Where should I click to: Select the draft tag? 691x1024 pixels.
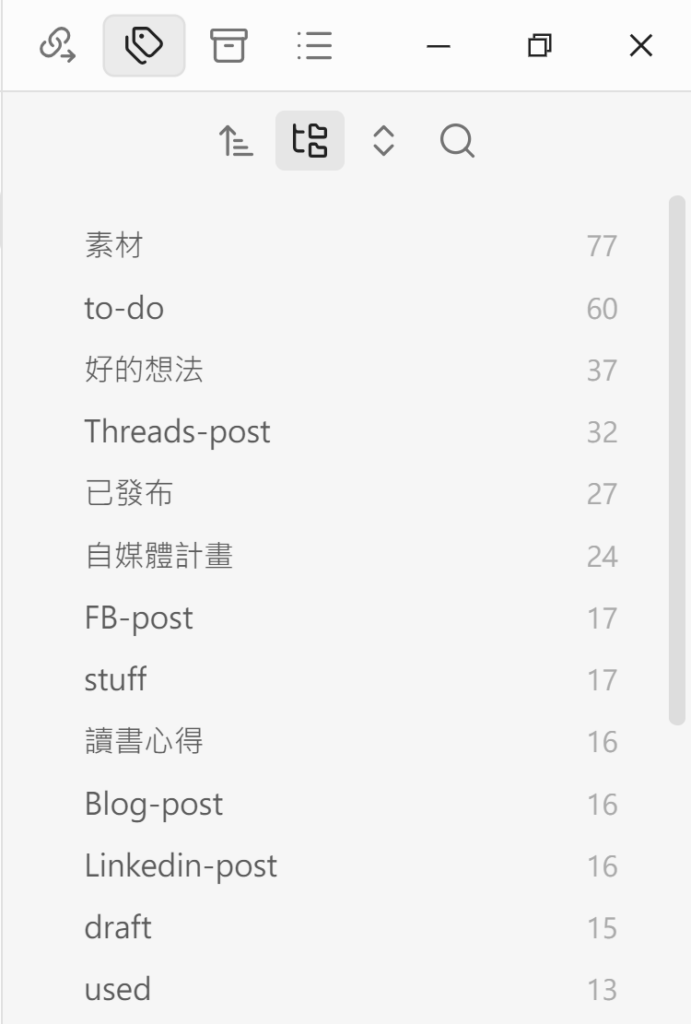click(118, 928)
